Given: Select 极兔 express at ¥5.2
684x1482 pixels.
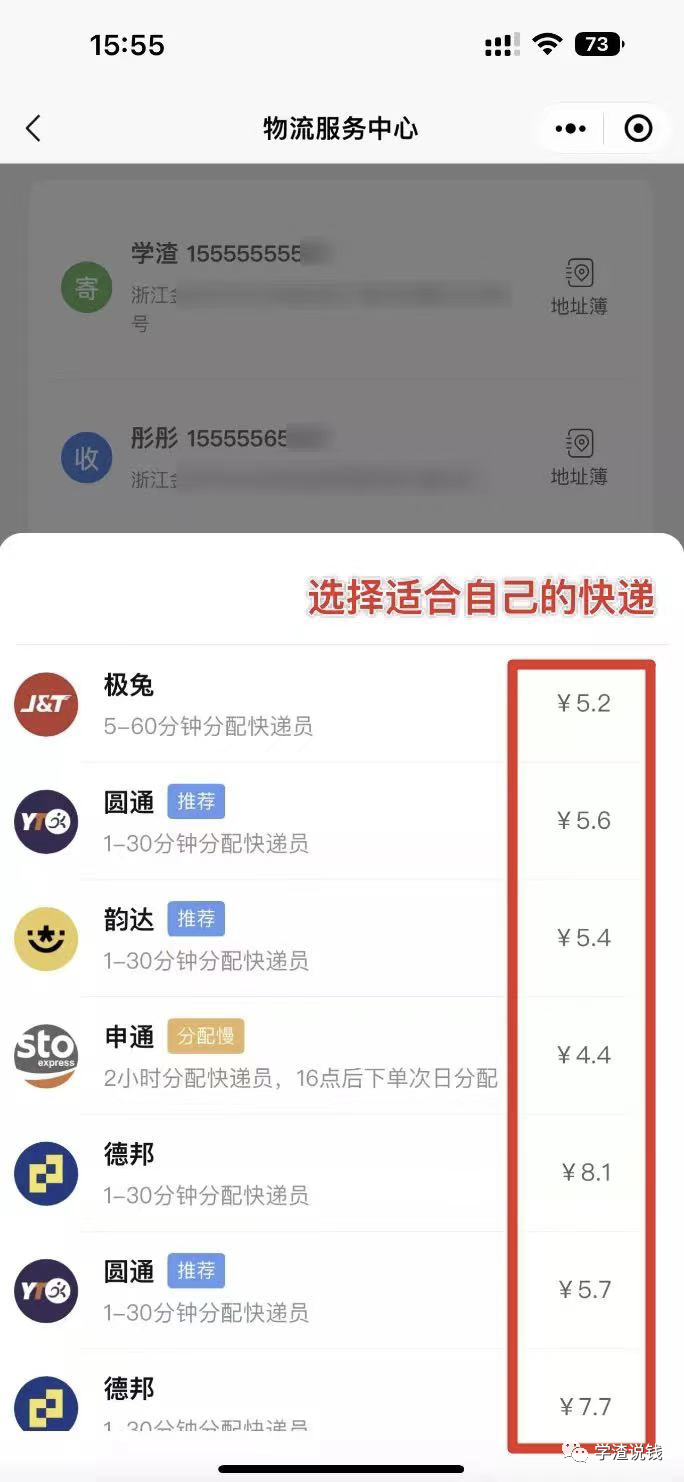Looking at the screenshot, I should pos(300,704).
